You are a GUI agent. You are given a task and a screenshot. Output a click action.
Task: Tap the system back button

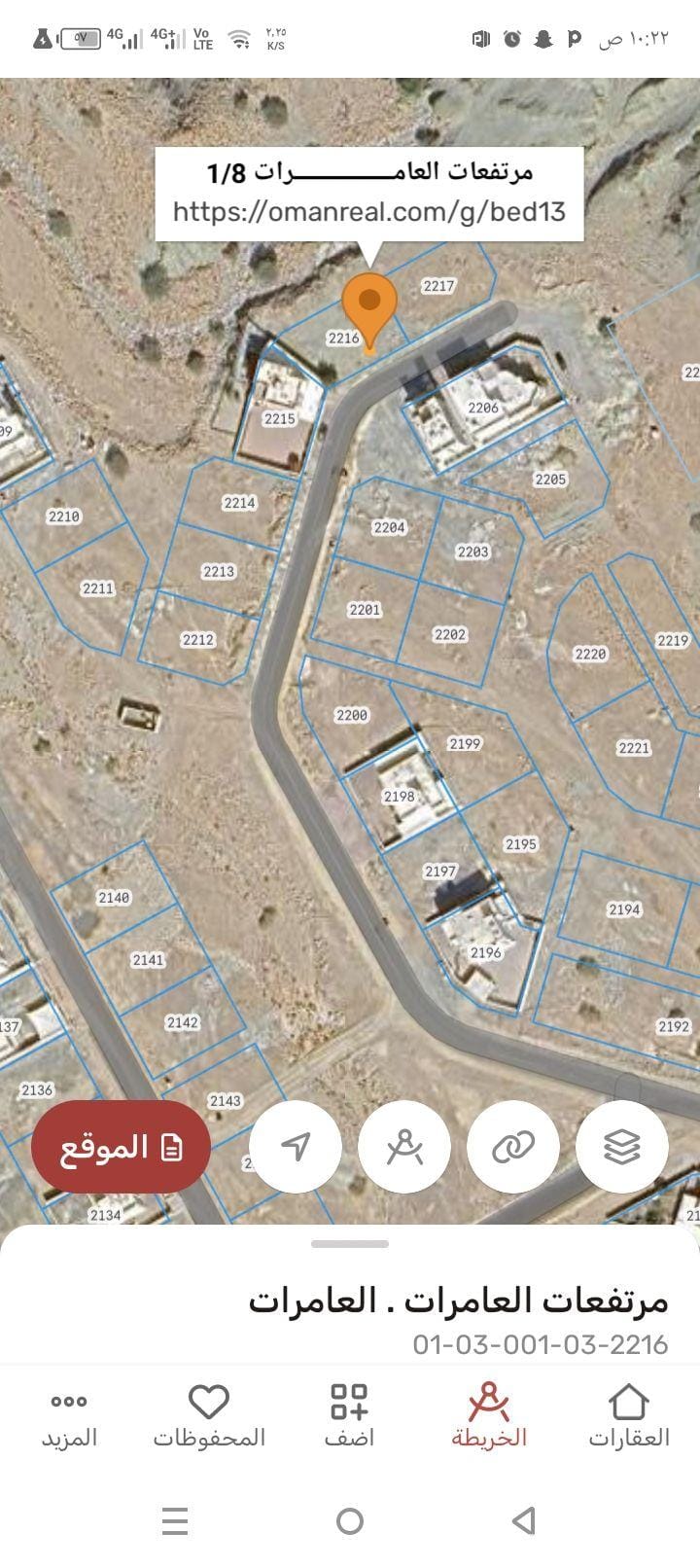click(x=524, y=1520)
